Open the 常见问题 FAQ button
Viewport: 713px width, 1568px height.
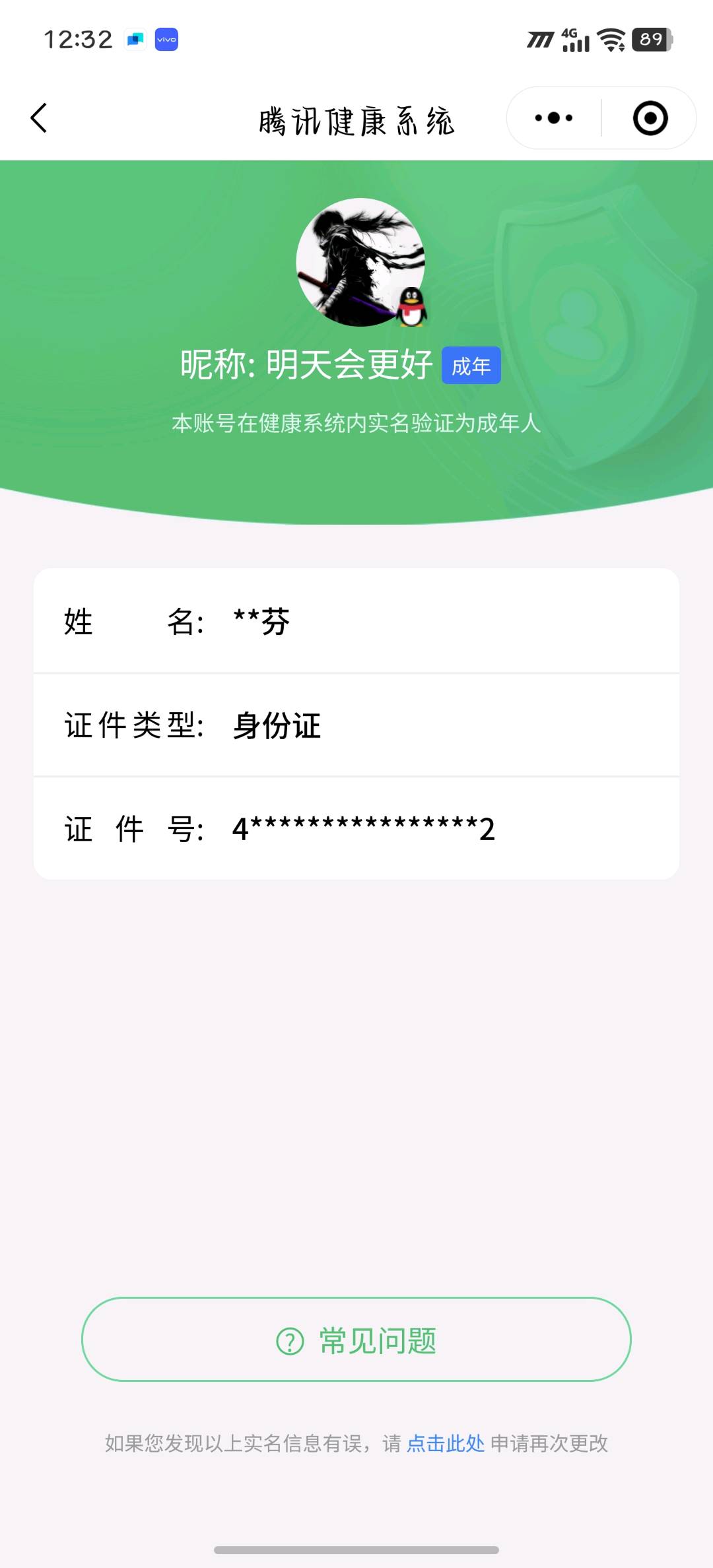pyautogui.click(x=356, y=1339)
